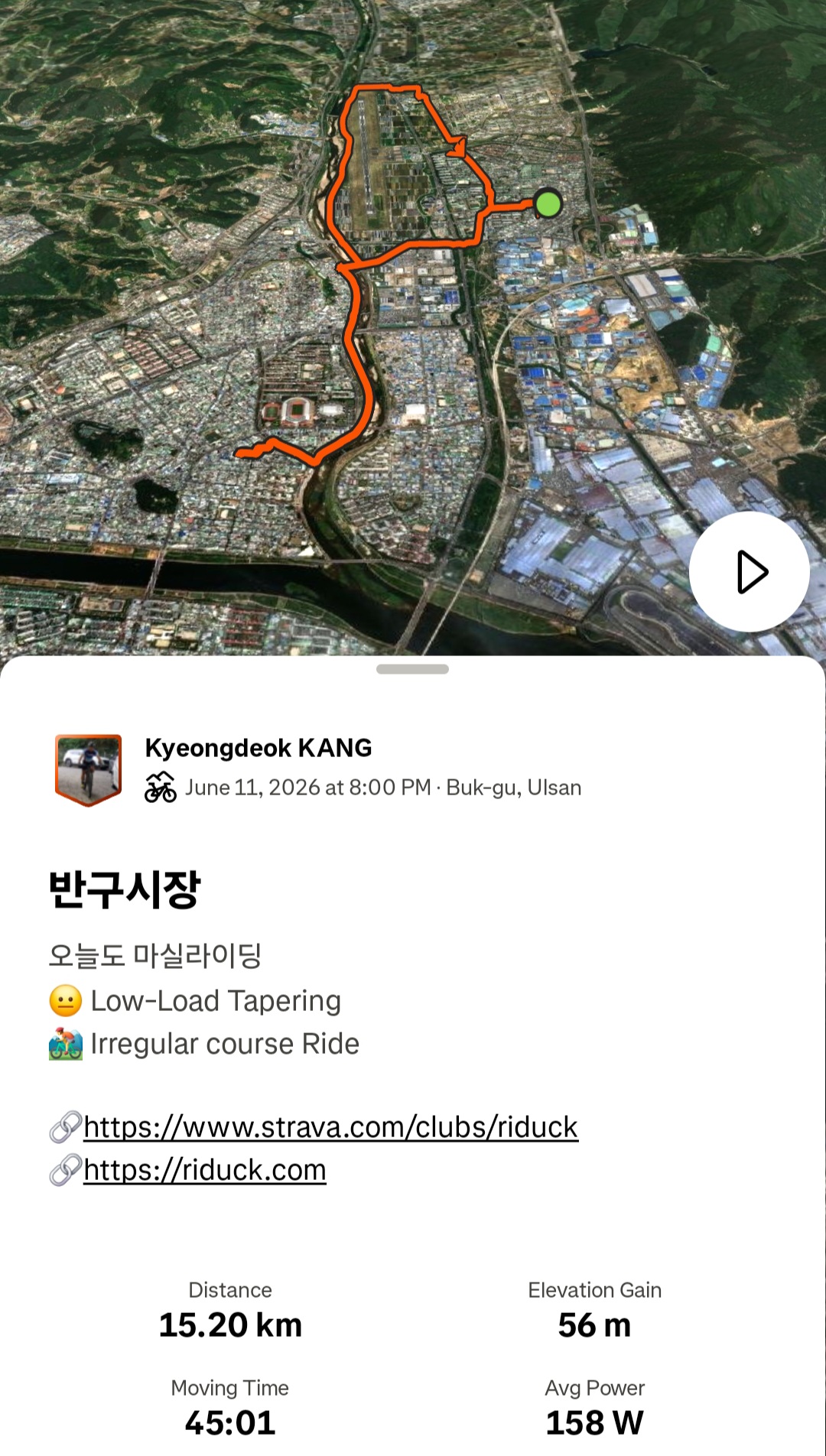
Task: Tap the sheet drag handle
Action: [x=412, y=669]
